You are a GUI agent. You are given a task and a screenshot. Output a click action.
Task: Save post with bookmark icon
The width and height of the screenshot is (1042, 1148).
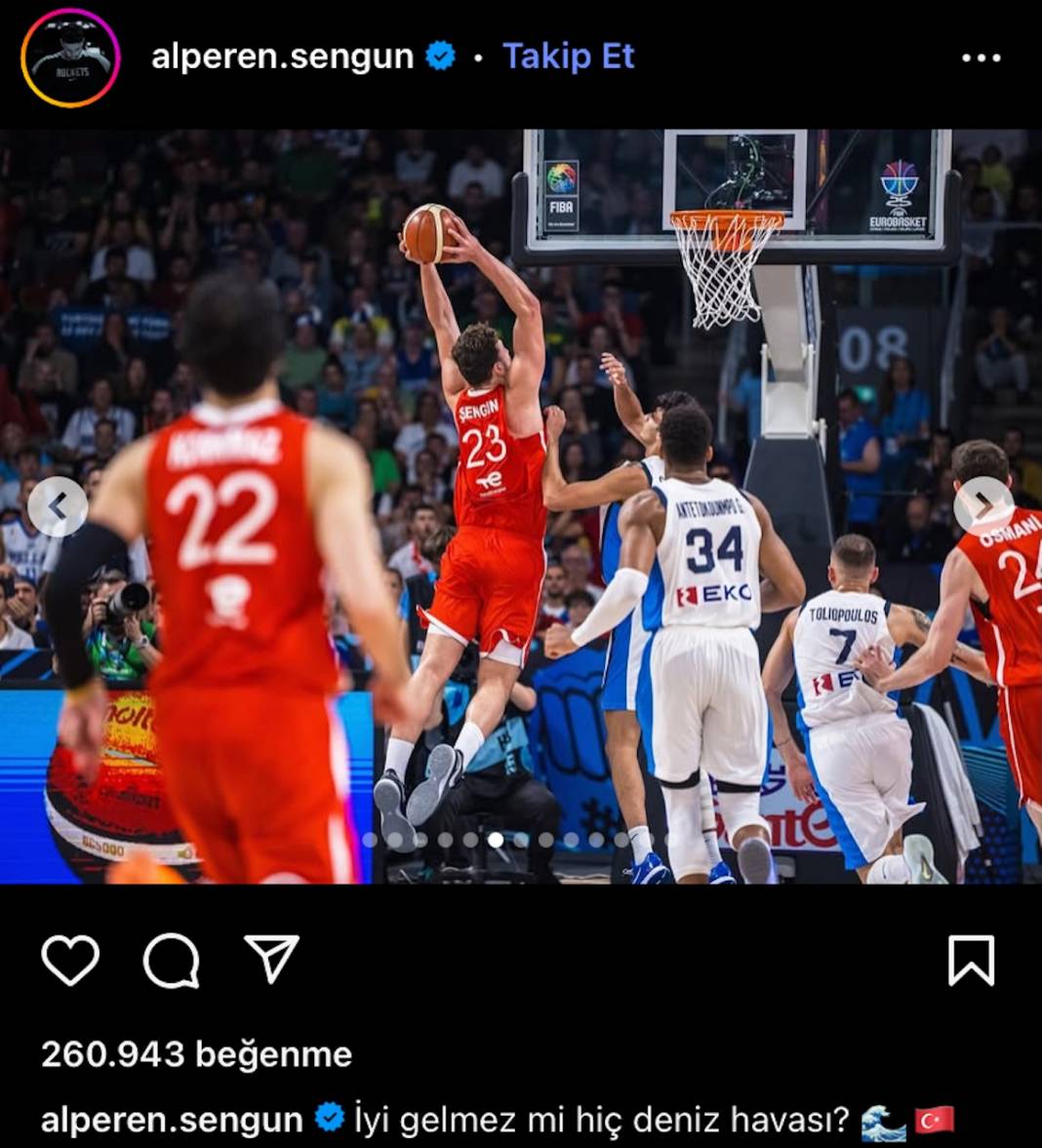click(971, 960)
